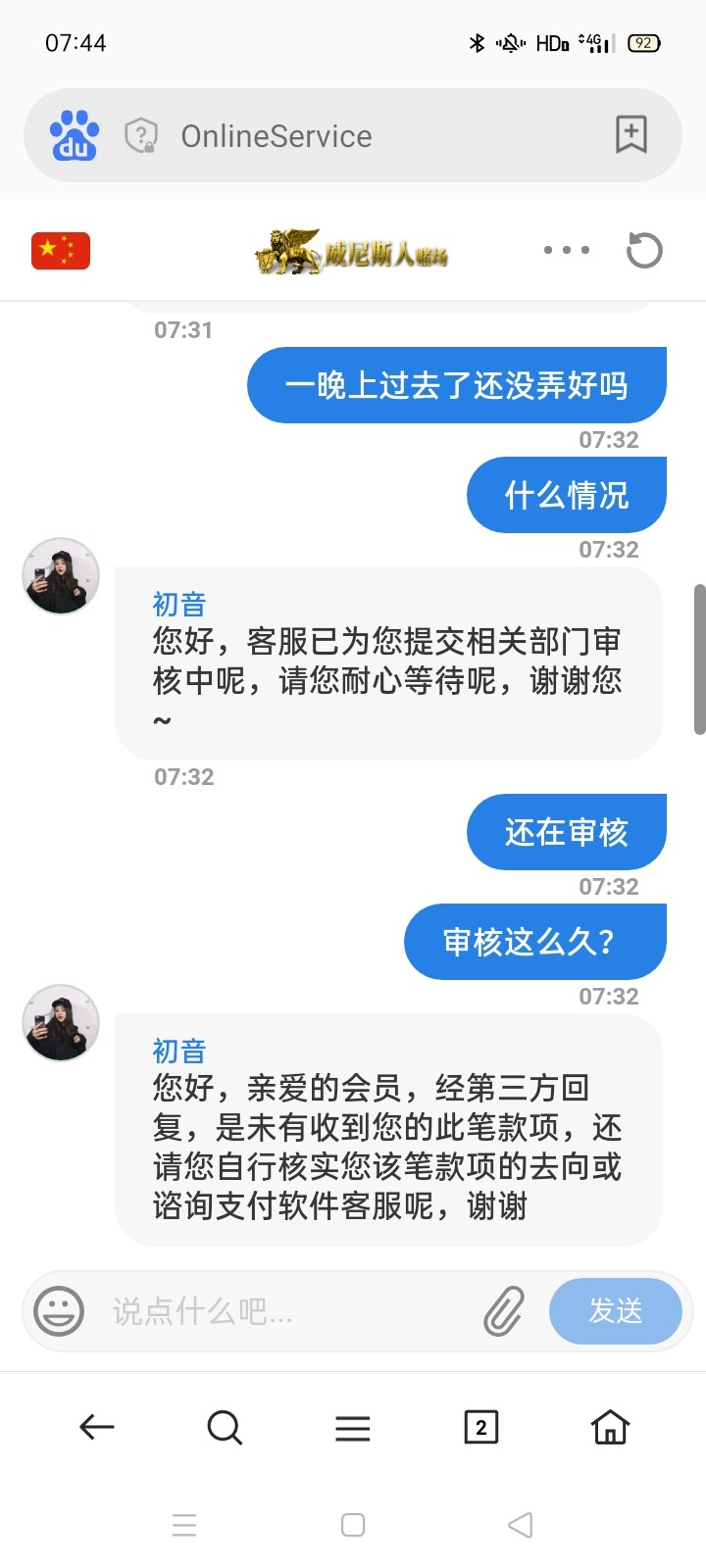Open the Baidu paw icon
The image size is (706, 1568).
point(75,135)
